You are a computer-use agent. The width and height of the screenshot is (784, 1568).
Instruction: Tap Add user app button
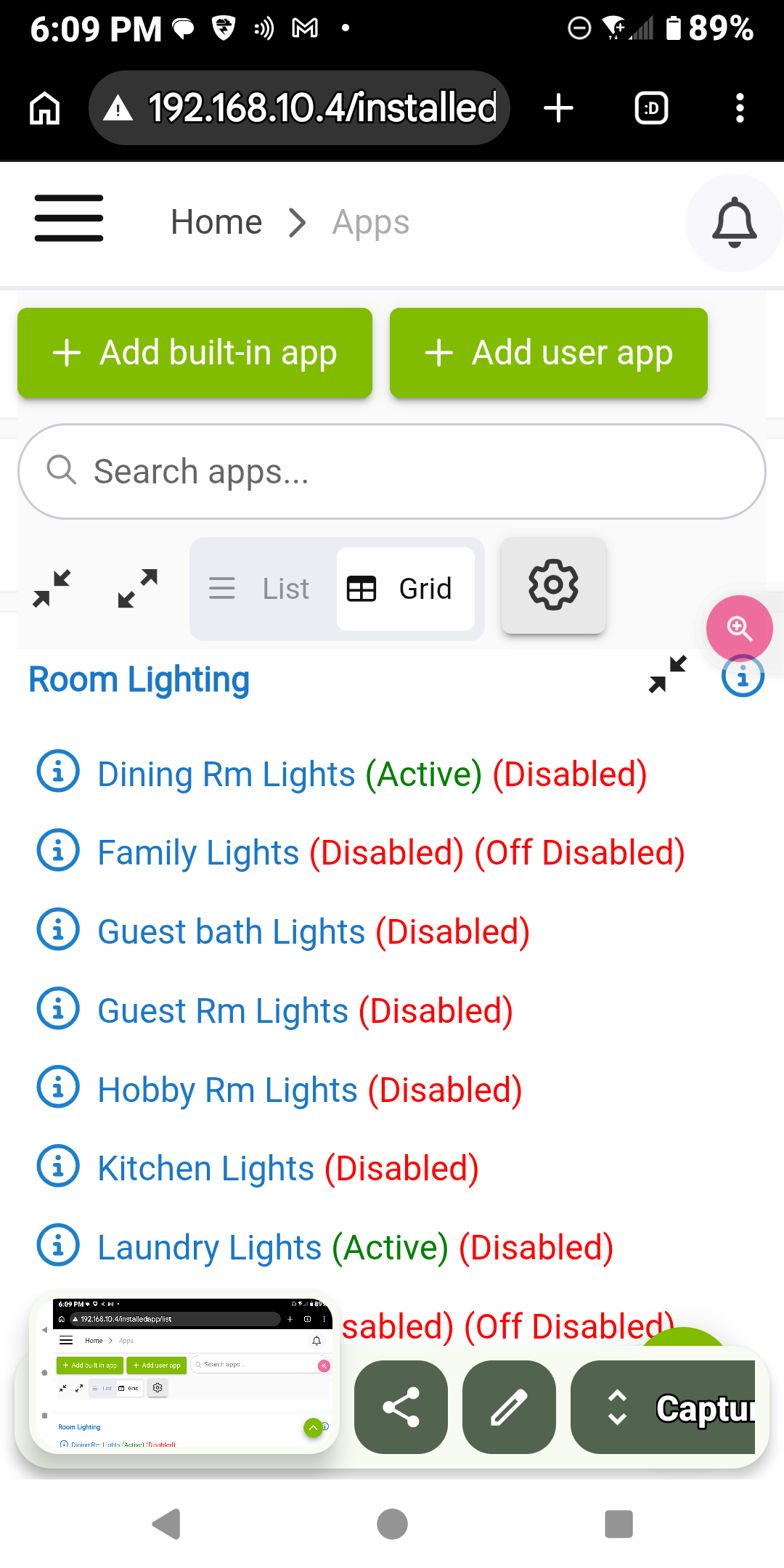(x=549, y=353)
